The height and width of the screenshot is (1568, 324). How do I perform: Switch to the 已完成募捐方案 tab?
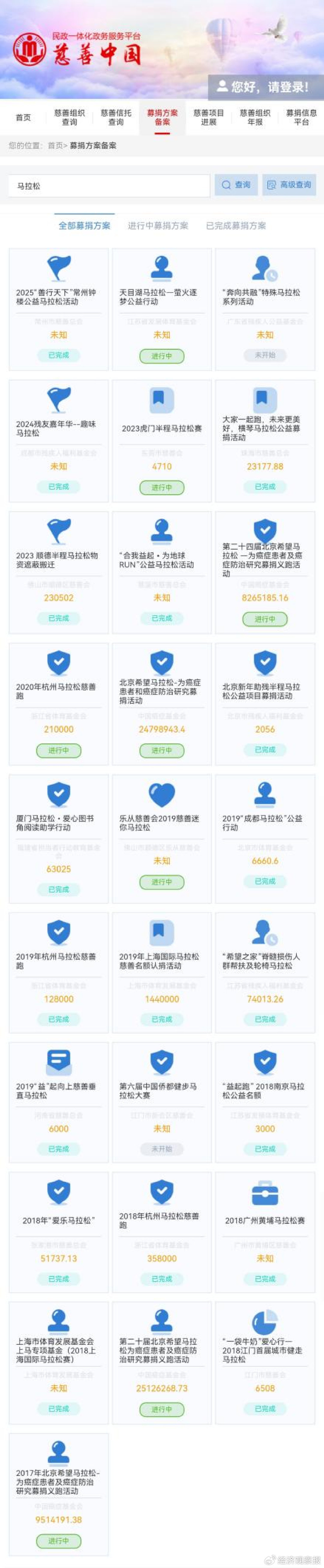[236, 226]
